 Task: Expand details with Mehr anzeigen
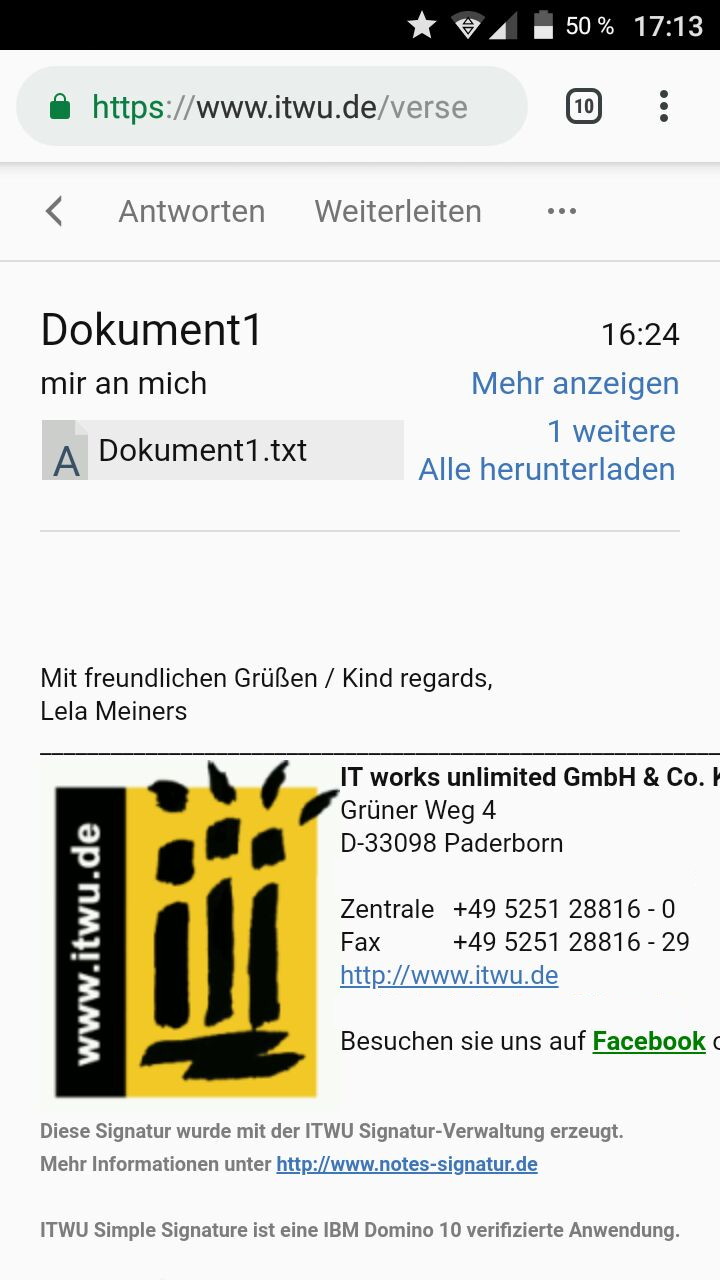pos(575,383)
